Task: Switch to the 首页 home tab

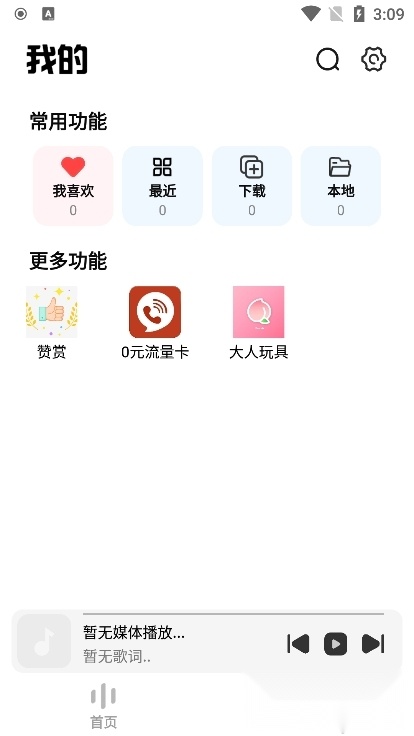Action: pyautogui.click(x=103, y=706)
